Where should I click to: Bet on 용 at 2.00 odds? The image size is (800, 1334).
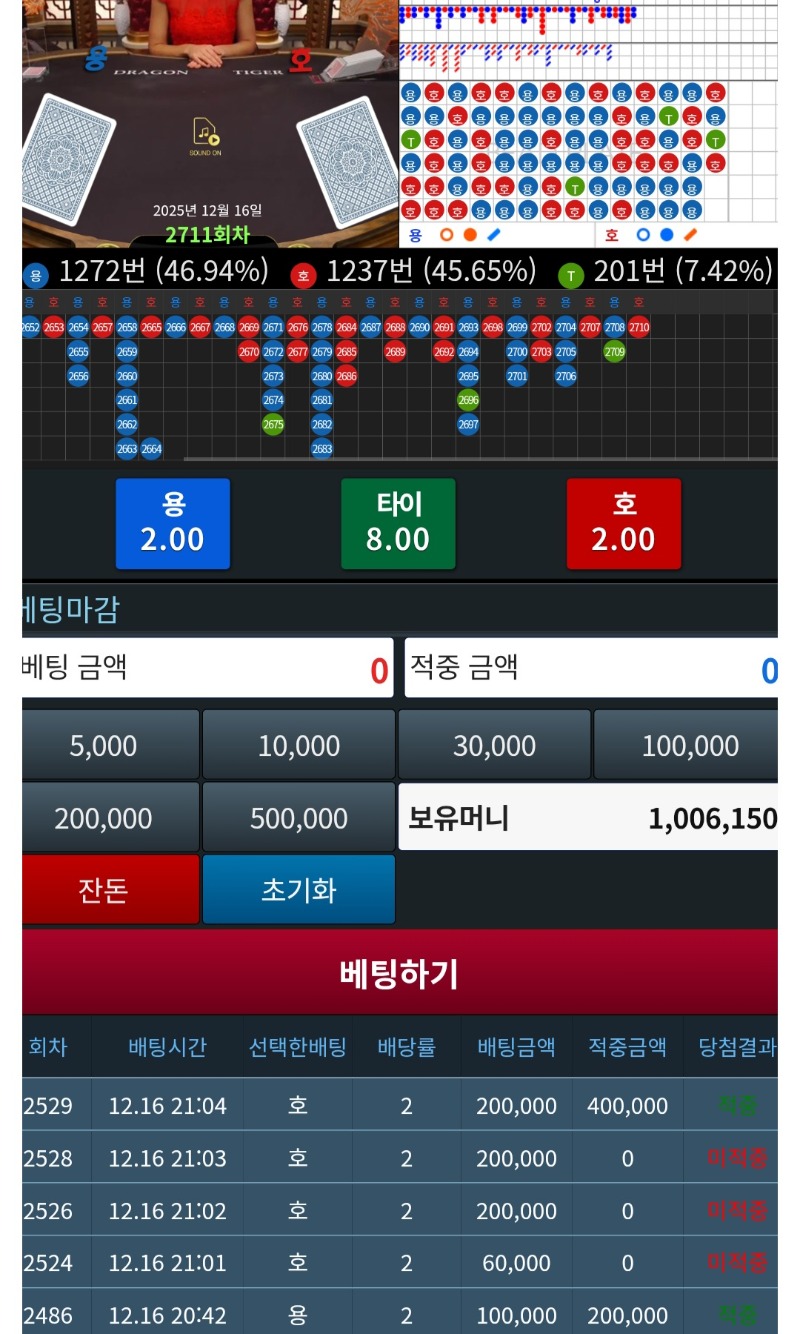point(172,523)
